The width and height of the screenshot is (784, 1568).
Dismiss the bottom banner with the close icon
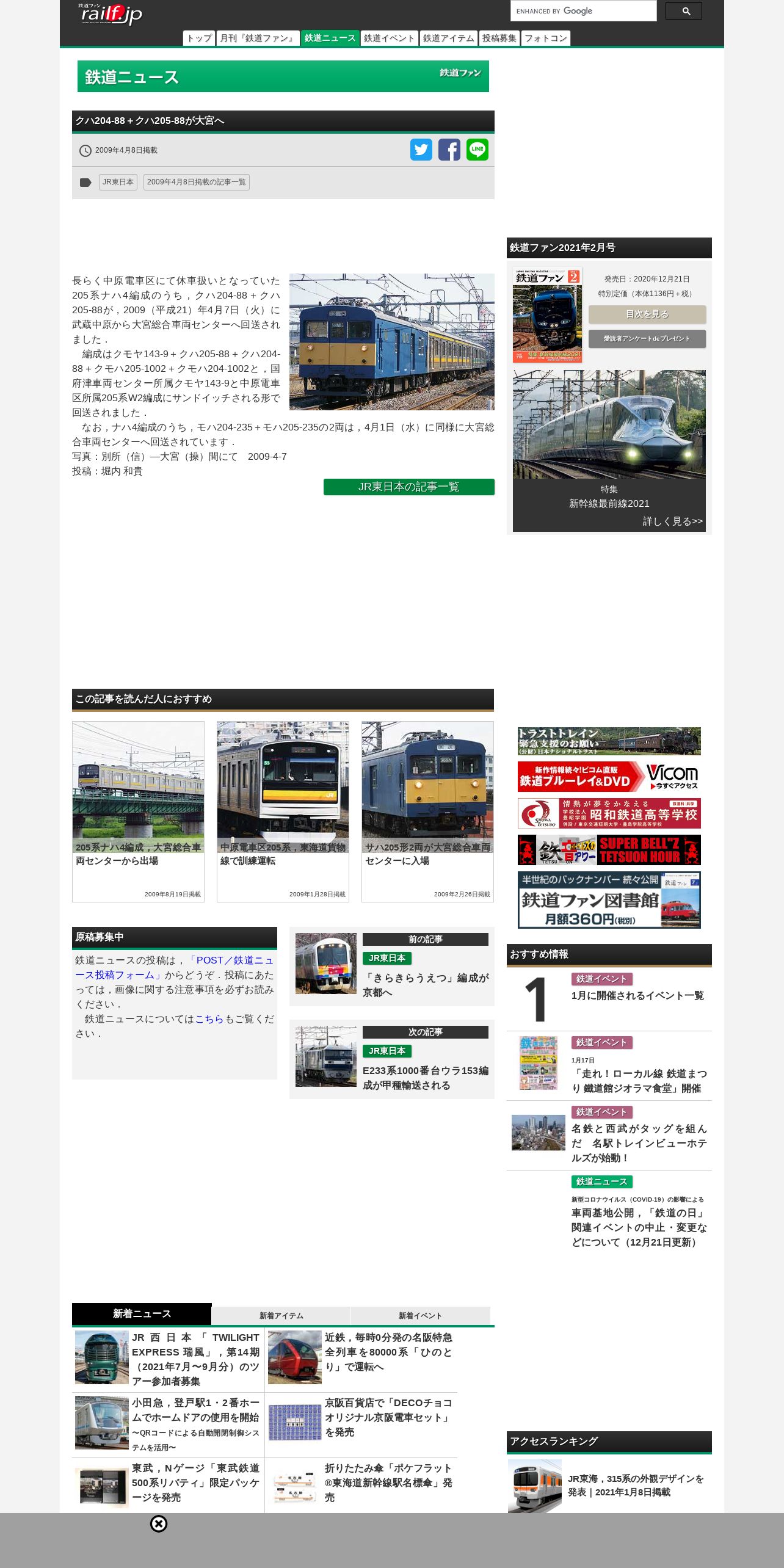pos(159,1524)
